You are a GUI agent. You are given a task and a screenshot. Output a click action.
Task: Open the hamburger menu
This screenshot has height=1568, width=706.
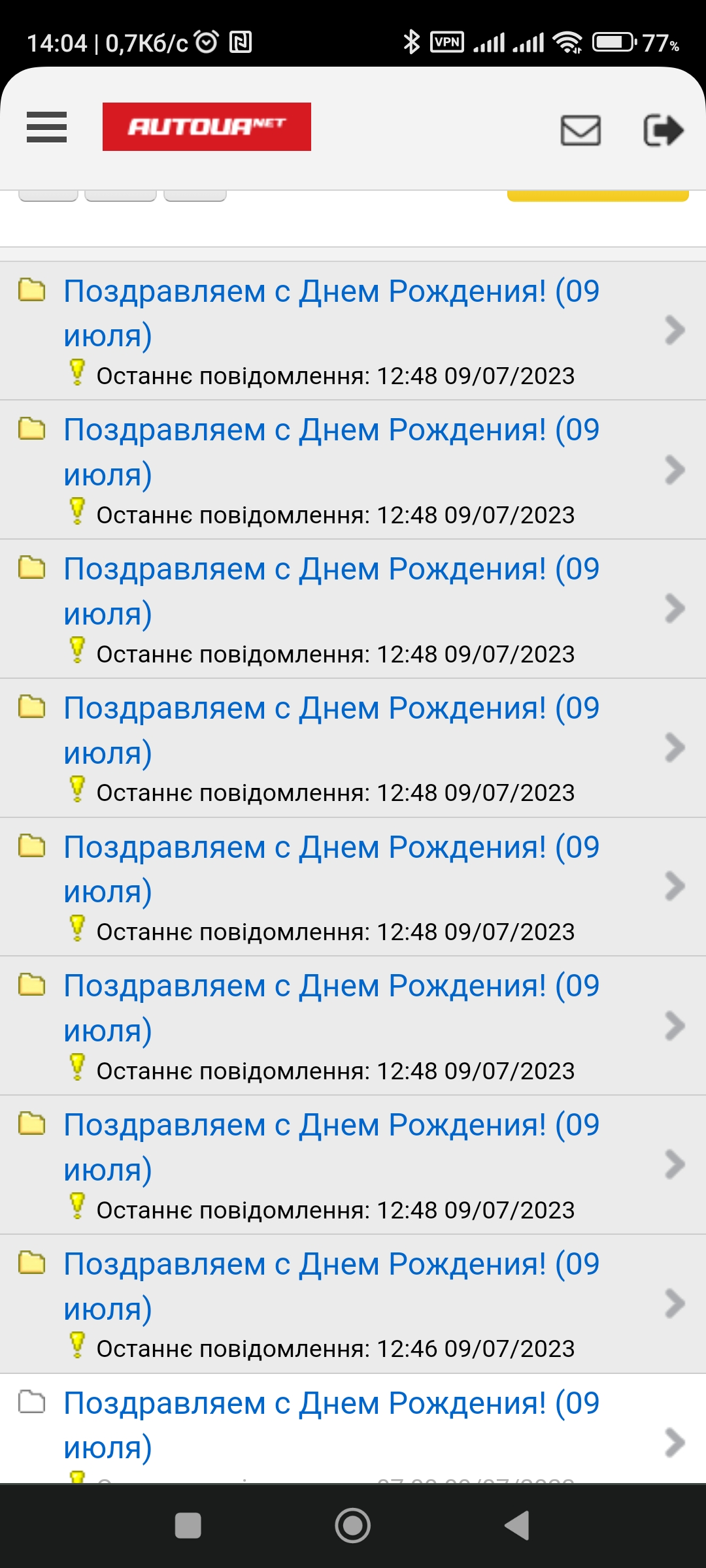46,127
